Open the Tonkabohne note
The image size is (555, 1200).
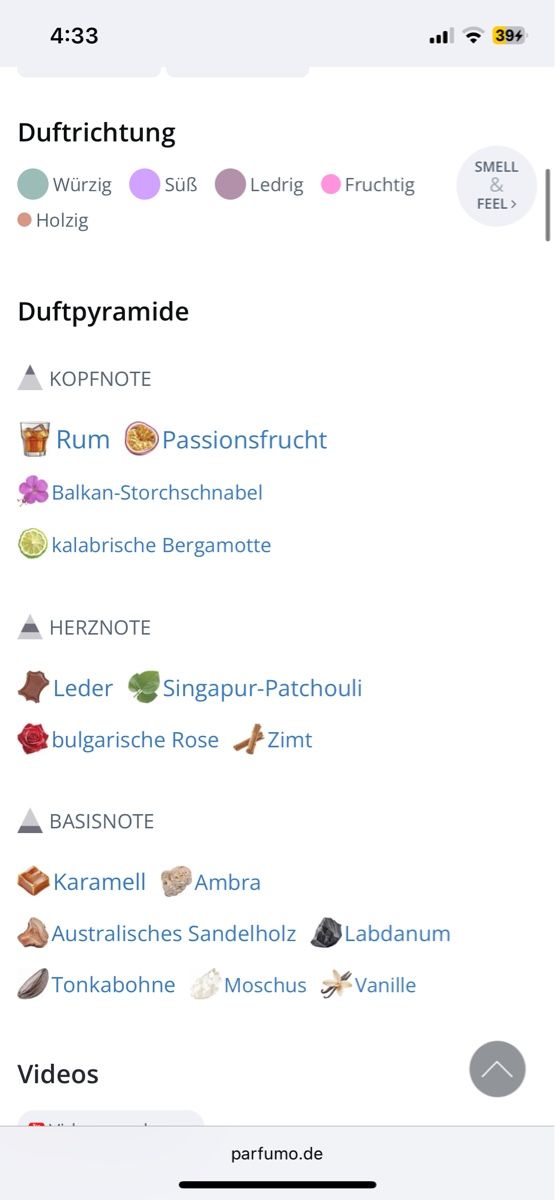point(97,985)
